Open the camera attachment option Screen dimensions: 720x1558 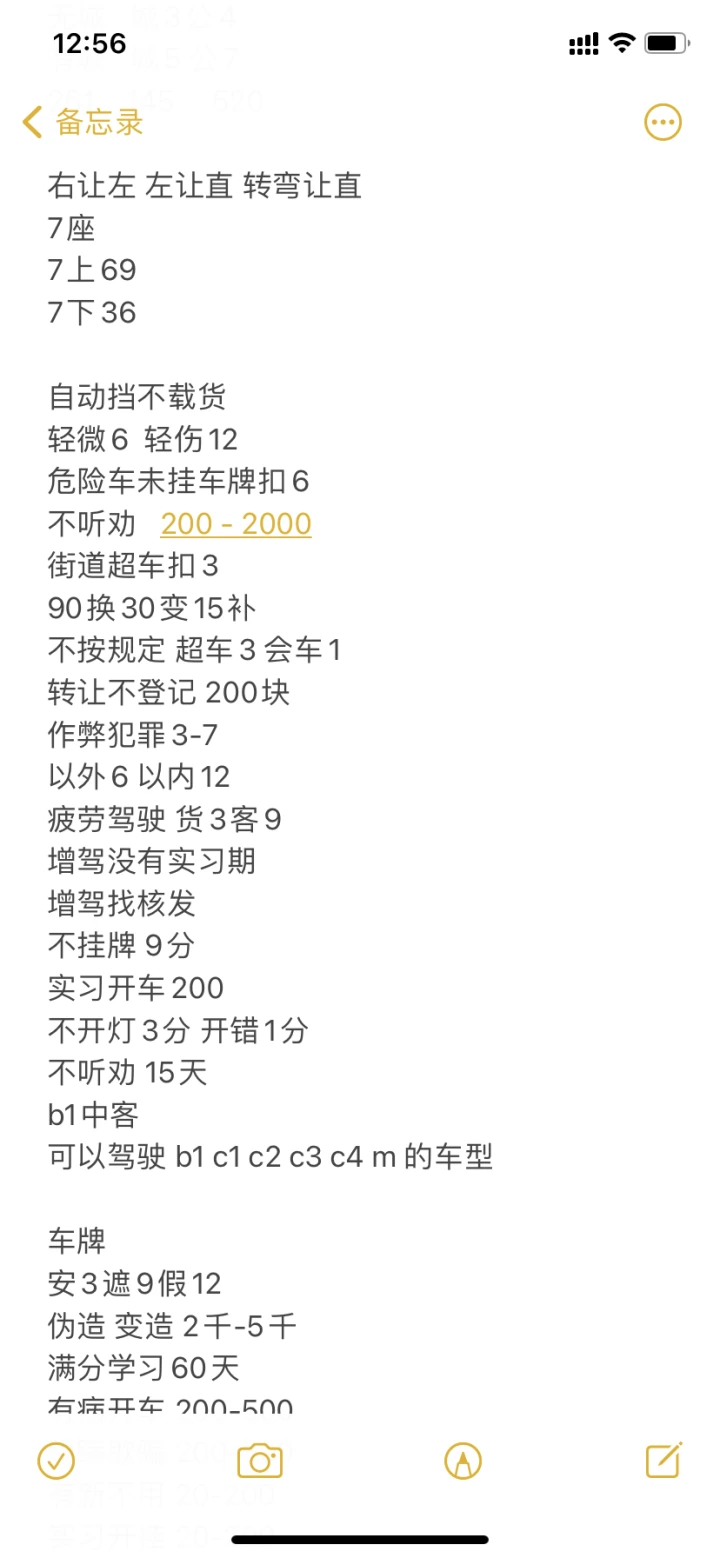click(260, 1461)
